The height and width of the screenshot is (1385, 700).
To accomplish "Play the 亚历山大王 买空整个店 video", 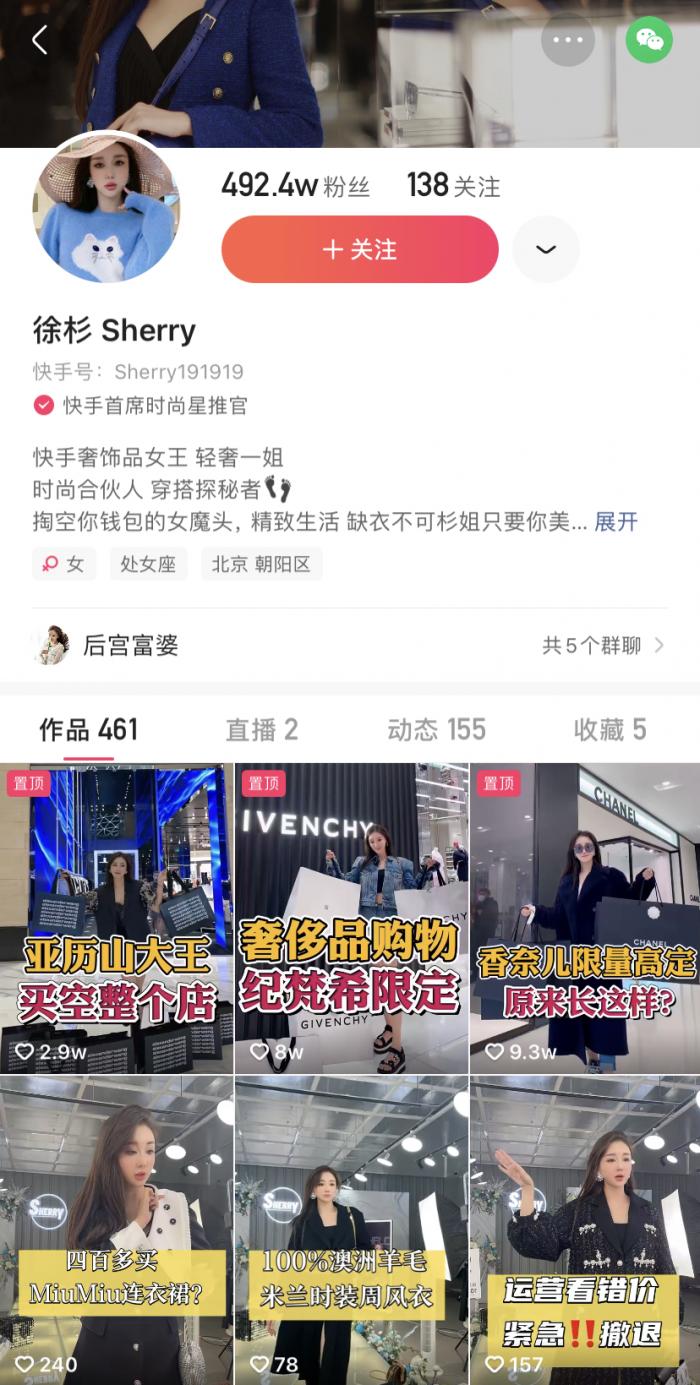I will point(117,918).
